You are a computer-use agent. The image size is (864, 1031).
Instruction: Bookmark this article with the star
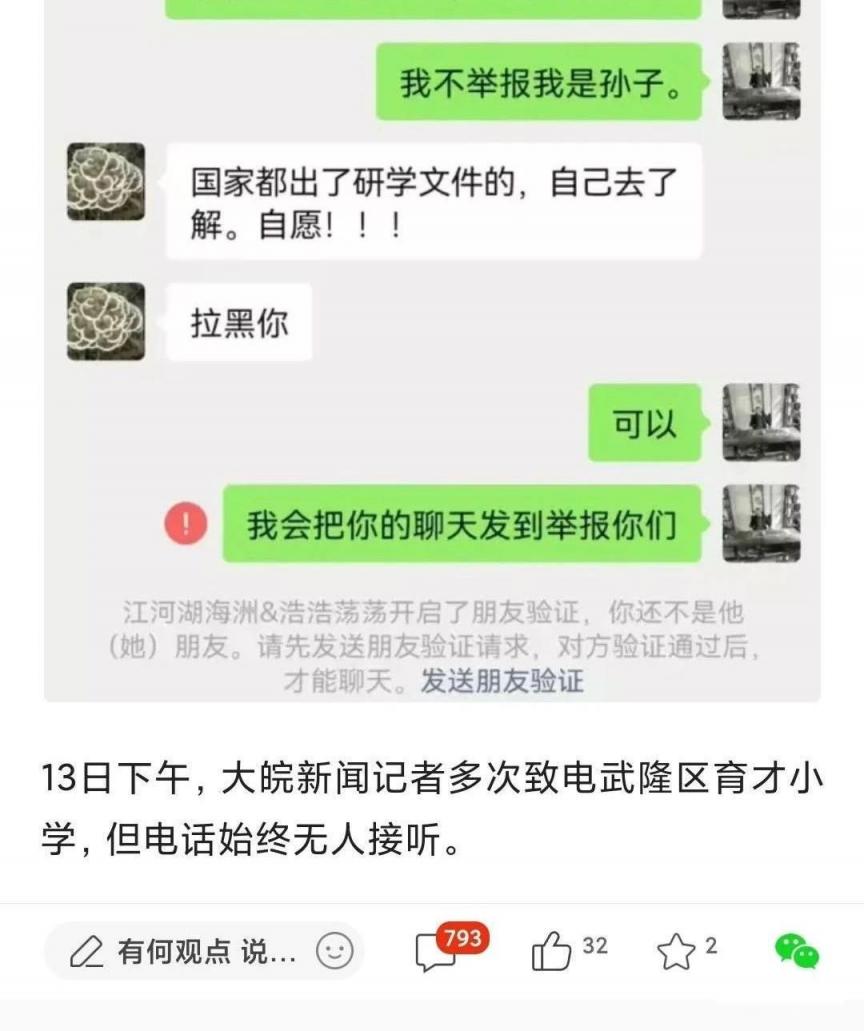coord(675,951)
